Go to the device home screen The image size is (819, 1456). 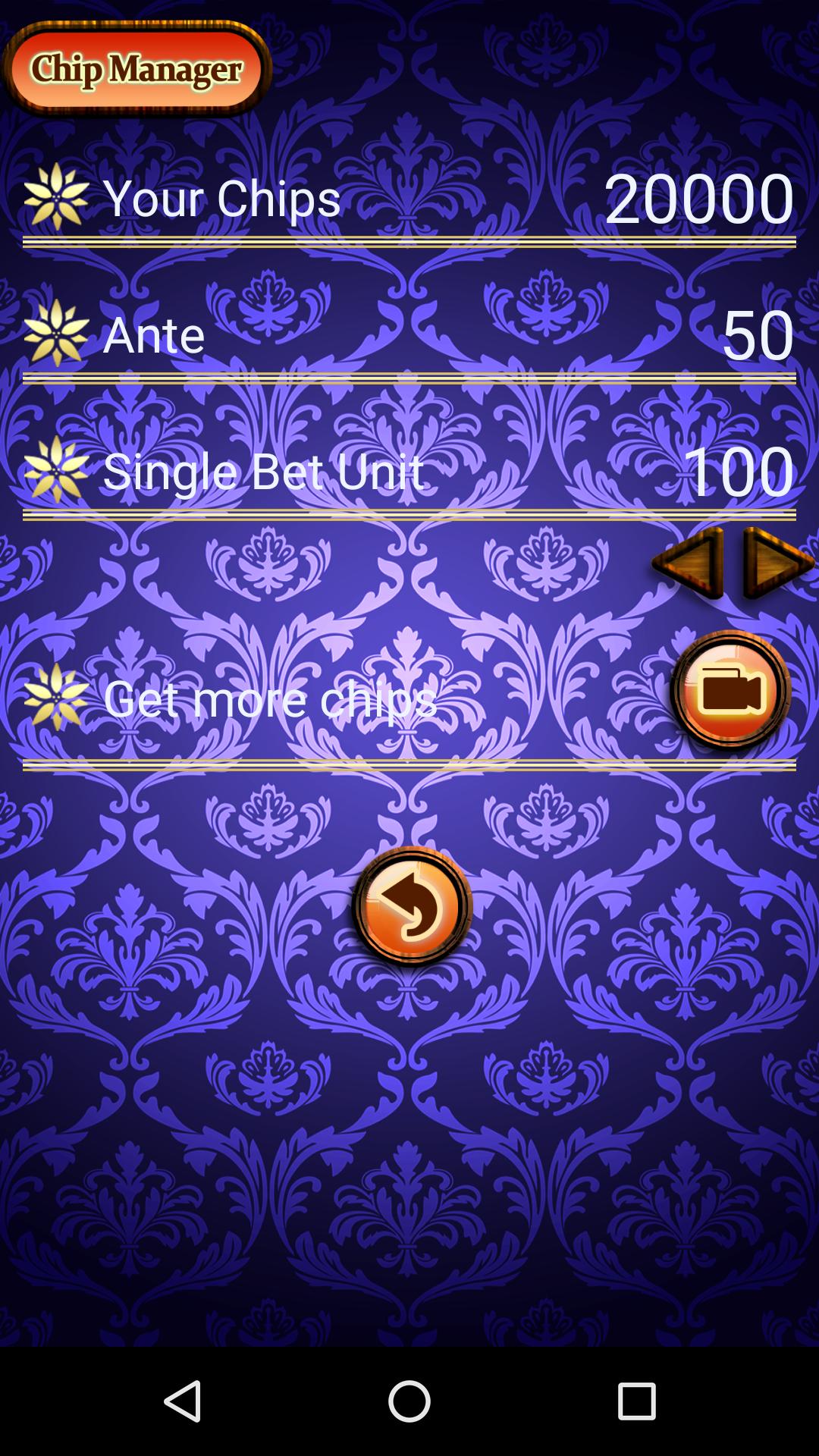point(409,1401)
